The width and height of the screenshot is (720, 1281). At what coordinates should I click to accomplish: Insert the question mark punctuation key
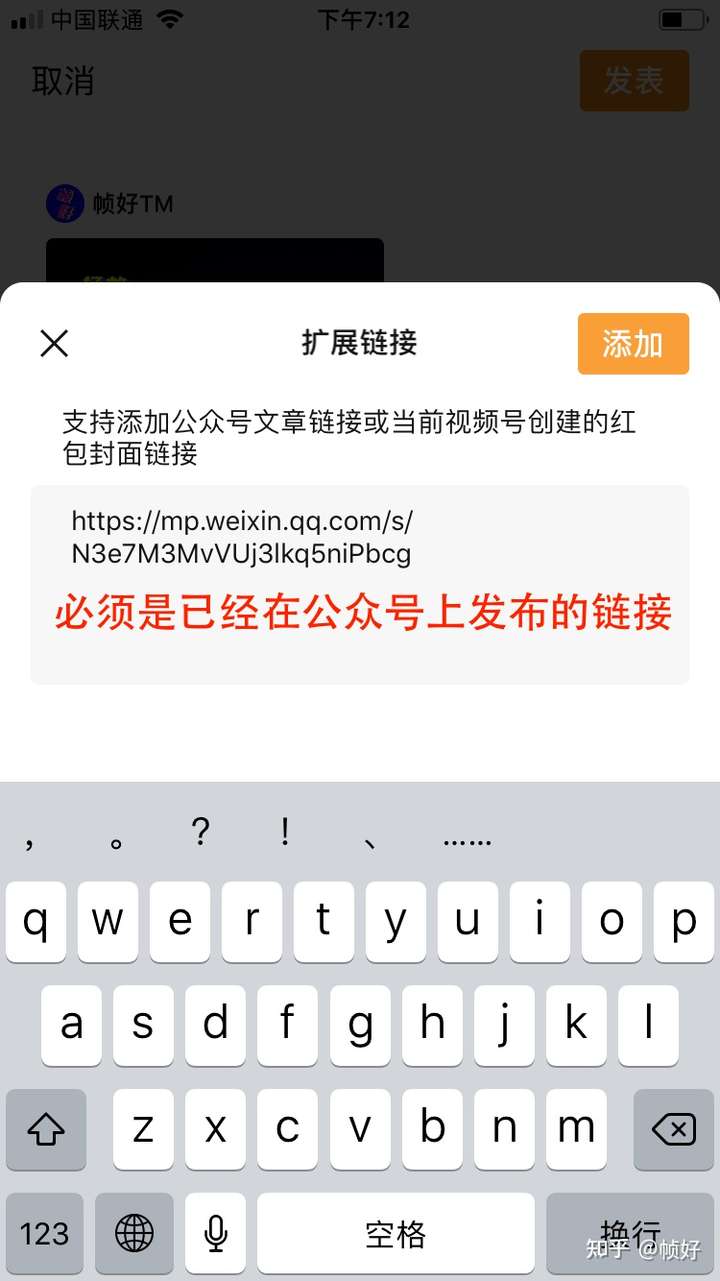pos(201,832)
